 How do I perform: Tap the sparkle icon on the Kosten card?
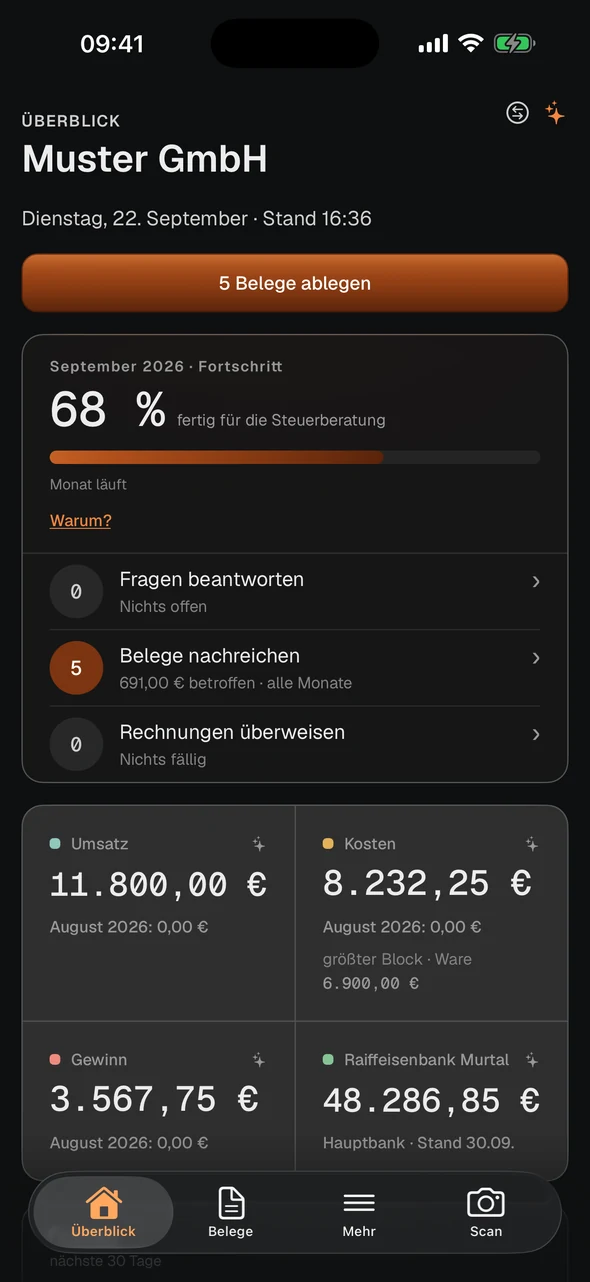coord(532,844)
